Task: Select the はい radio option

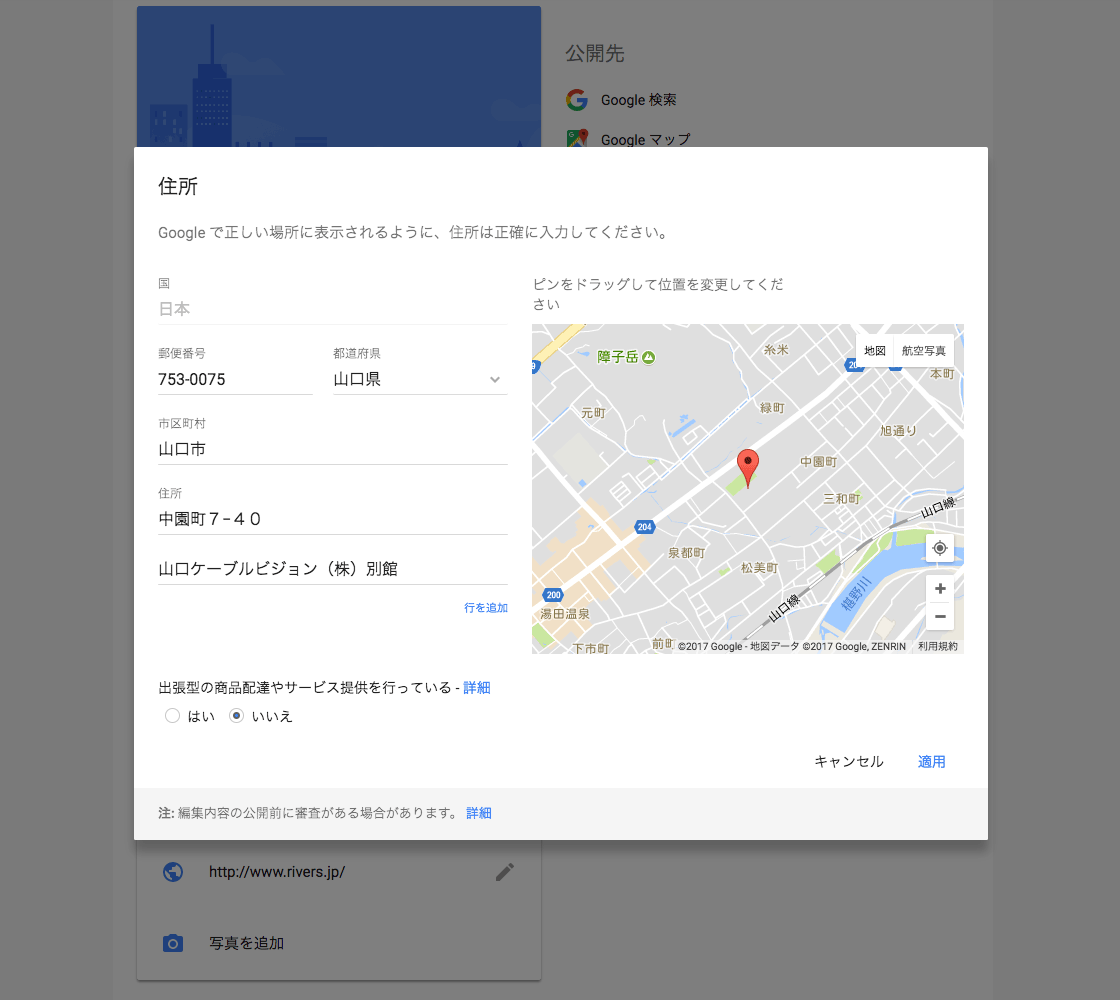Action: coord(173,716)
